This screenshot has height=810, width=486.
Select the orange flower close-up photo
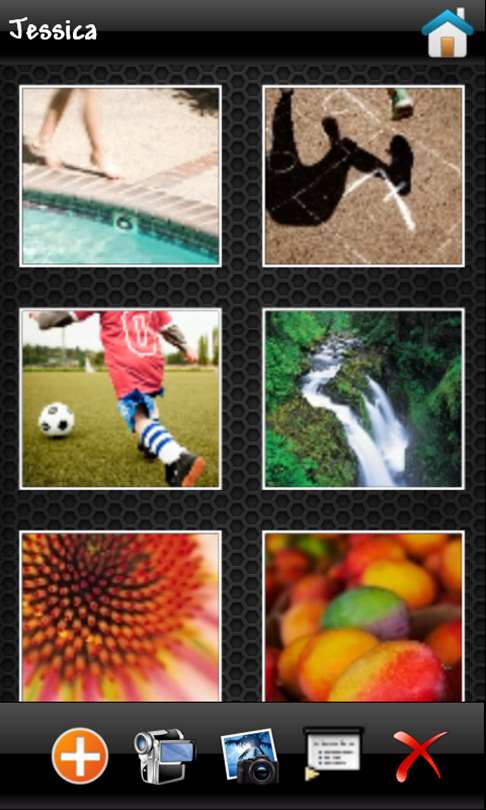coord(120,616)
